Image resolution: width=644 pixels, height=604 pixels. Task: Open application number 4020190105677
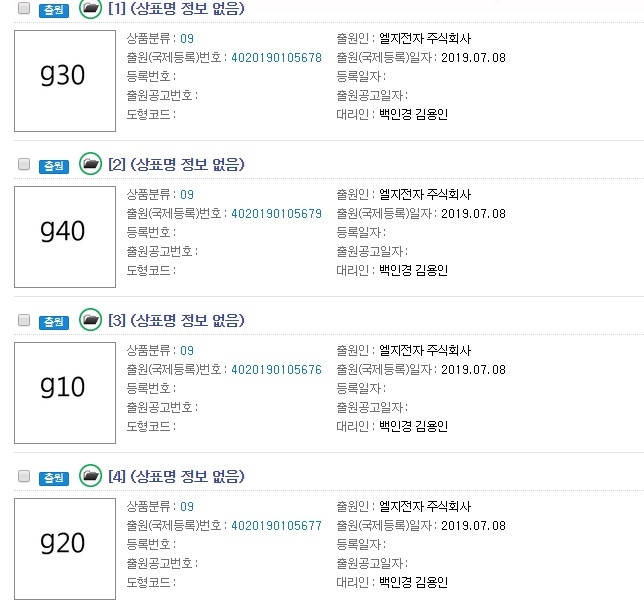276,526
